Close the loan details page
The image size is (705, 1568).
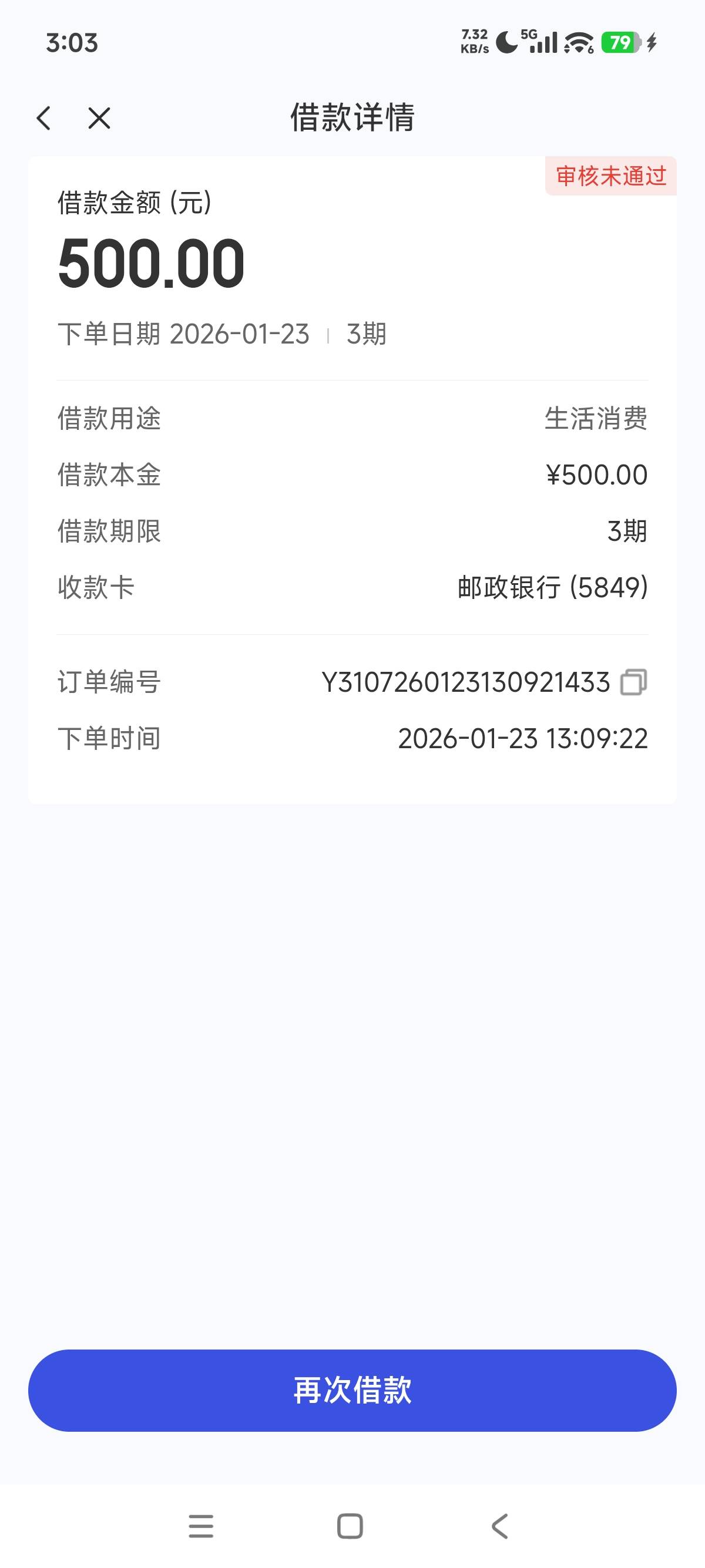click(99, 118)
